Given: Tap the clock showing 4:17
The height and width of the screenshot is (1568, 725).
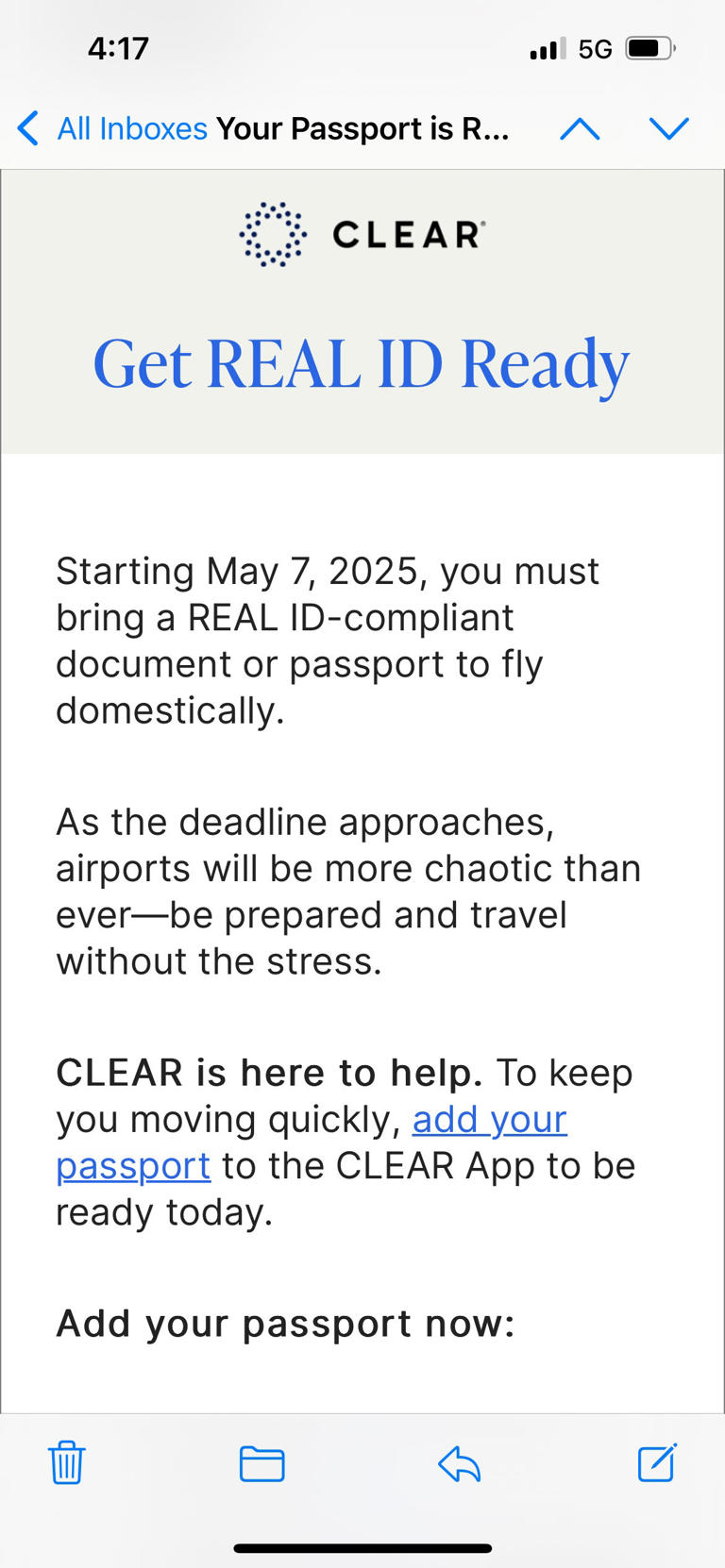Looking at the screenshot, I should point(119,48).
